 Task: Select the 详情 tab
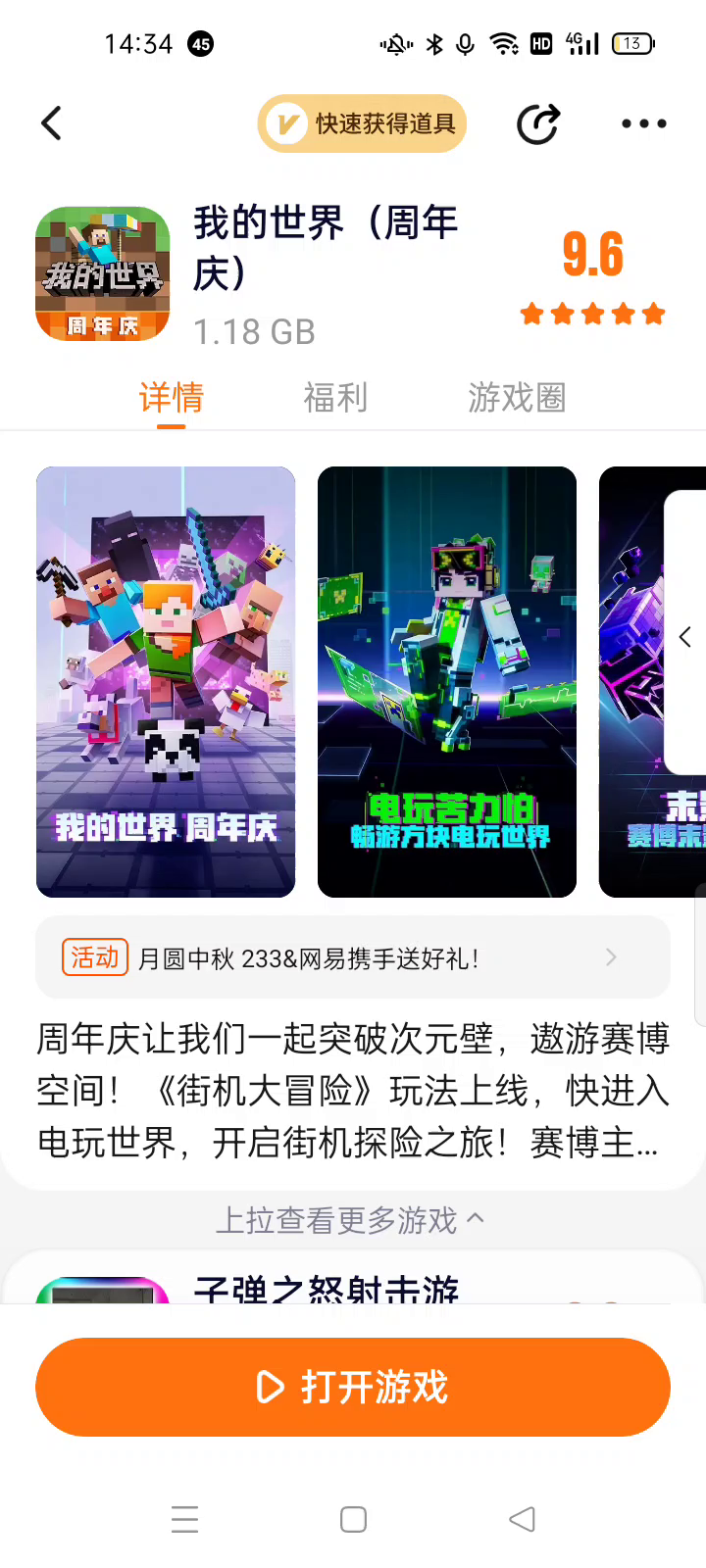point(171,398)
